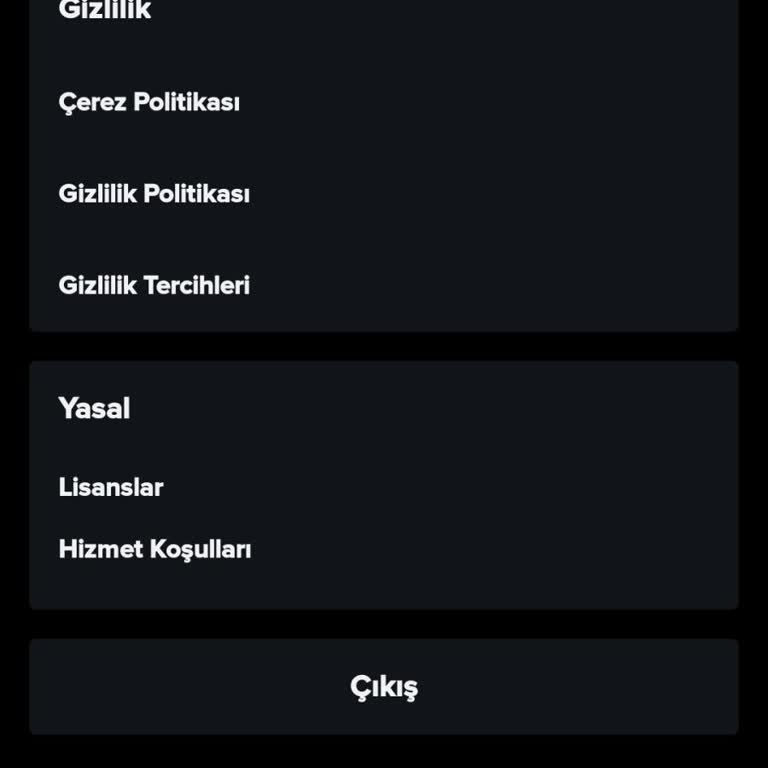This screenshot has height=768, width=768.
Task: Open Gizlilik Politikası
Action: pos(154,194)
